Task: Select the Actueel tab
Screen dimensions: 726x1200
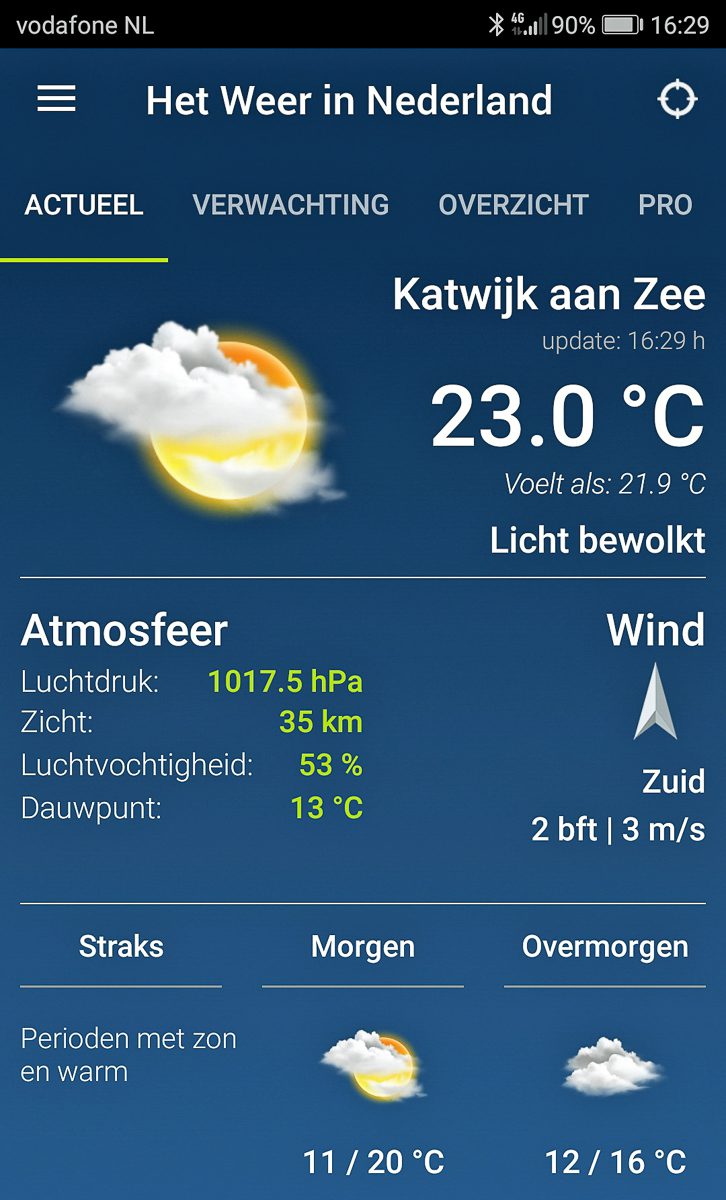Action: [x=84, y=205]
